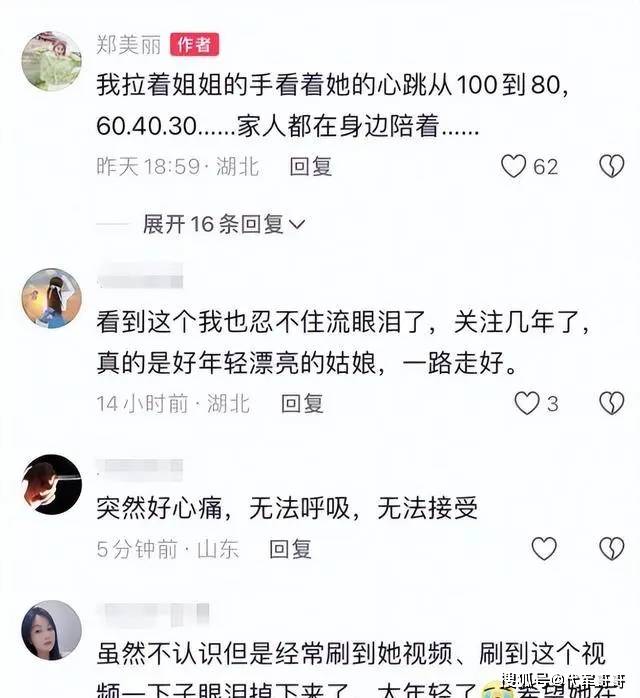Image resolution: width=640 pixels, height=698 pixels.
Task: Dislike the 突然好心痛 comment
Action: 611,548
